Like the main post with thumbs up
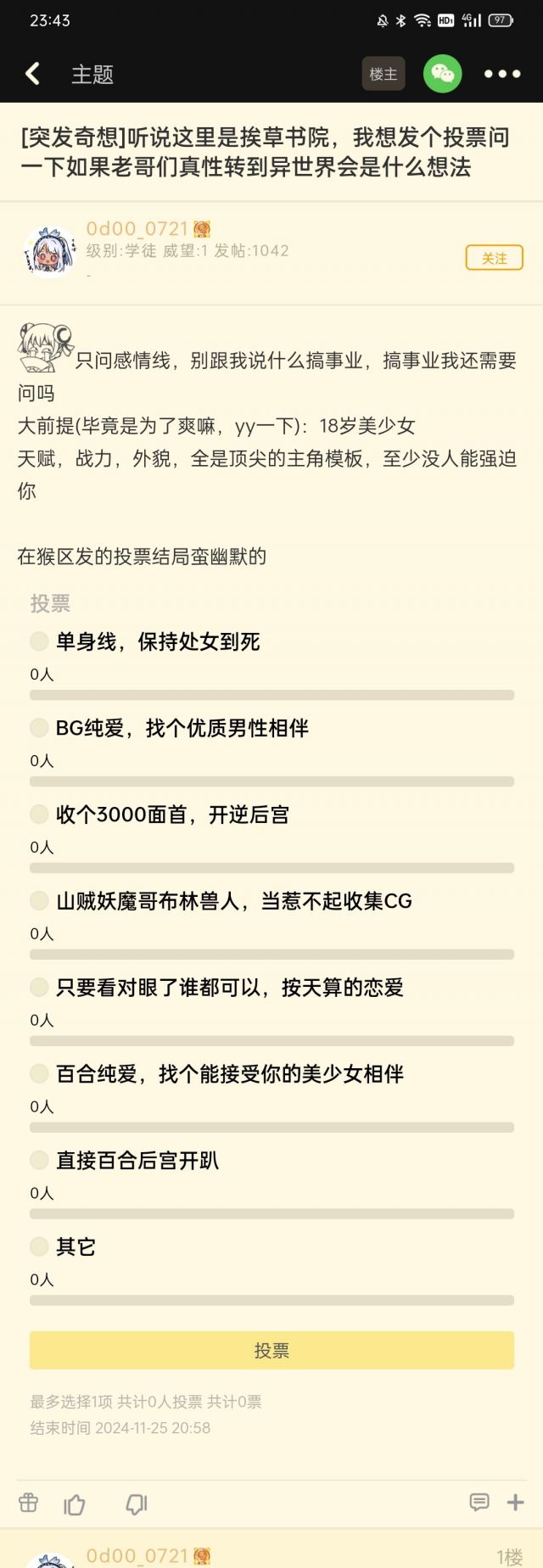543x1568 pixels. click(x=75, y=1504)
